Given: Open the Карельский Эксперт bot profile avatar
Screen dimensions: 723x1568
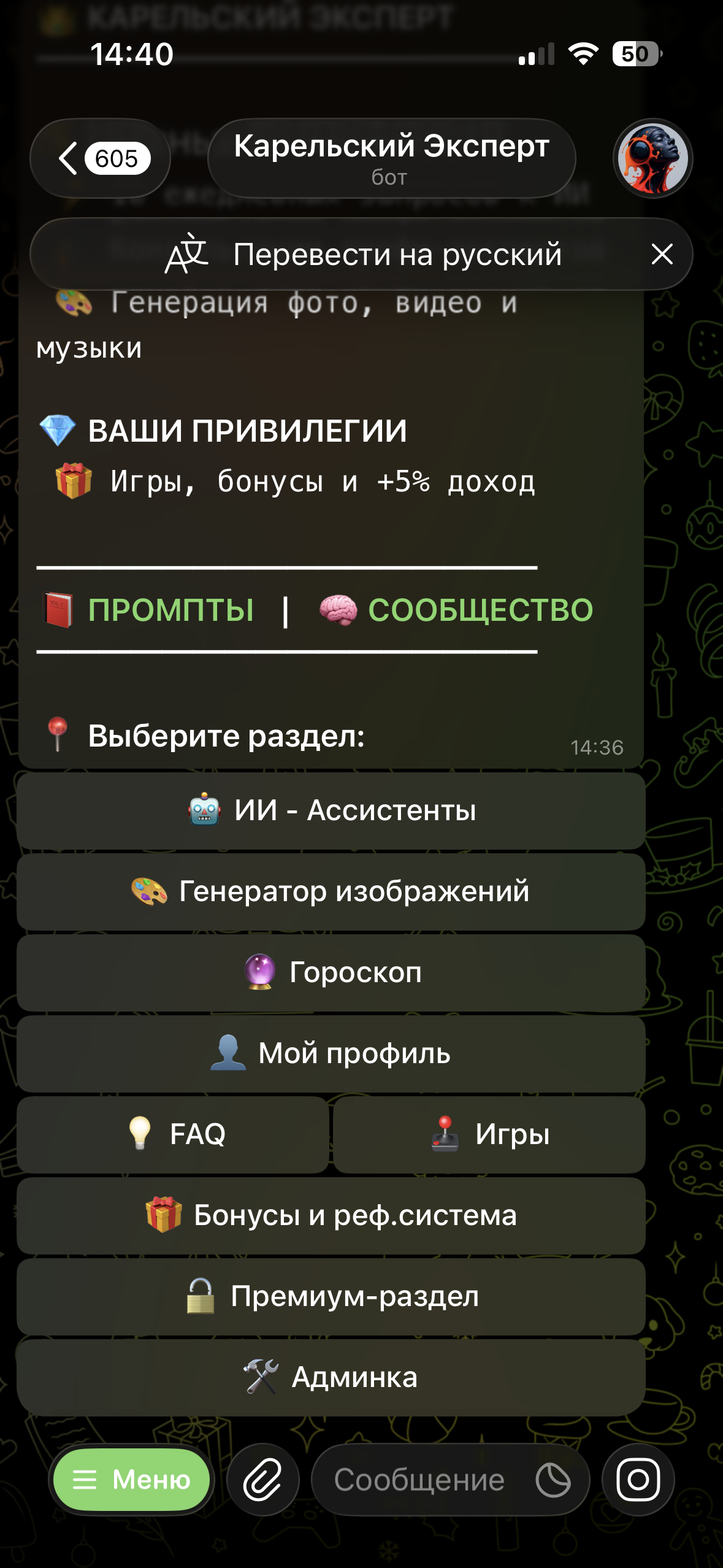Looking at the screenshot, I should click(x=652, y=158).
